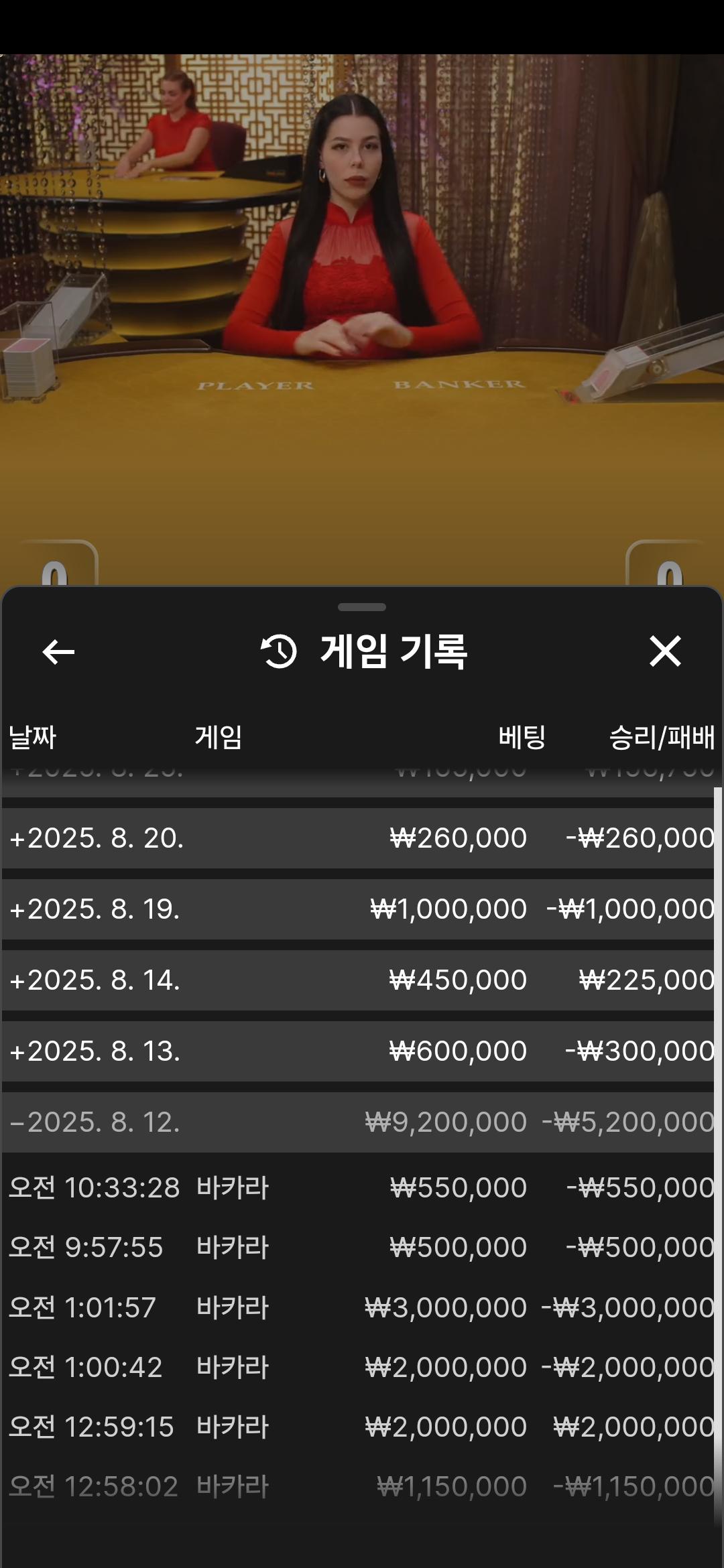
Task: Go back from the 게임 기록 panel
Action: tap(58, 651)
